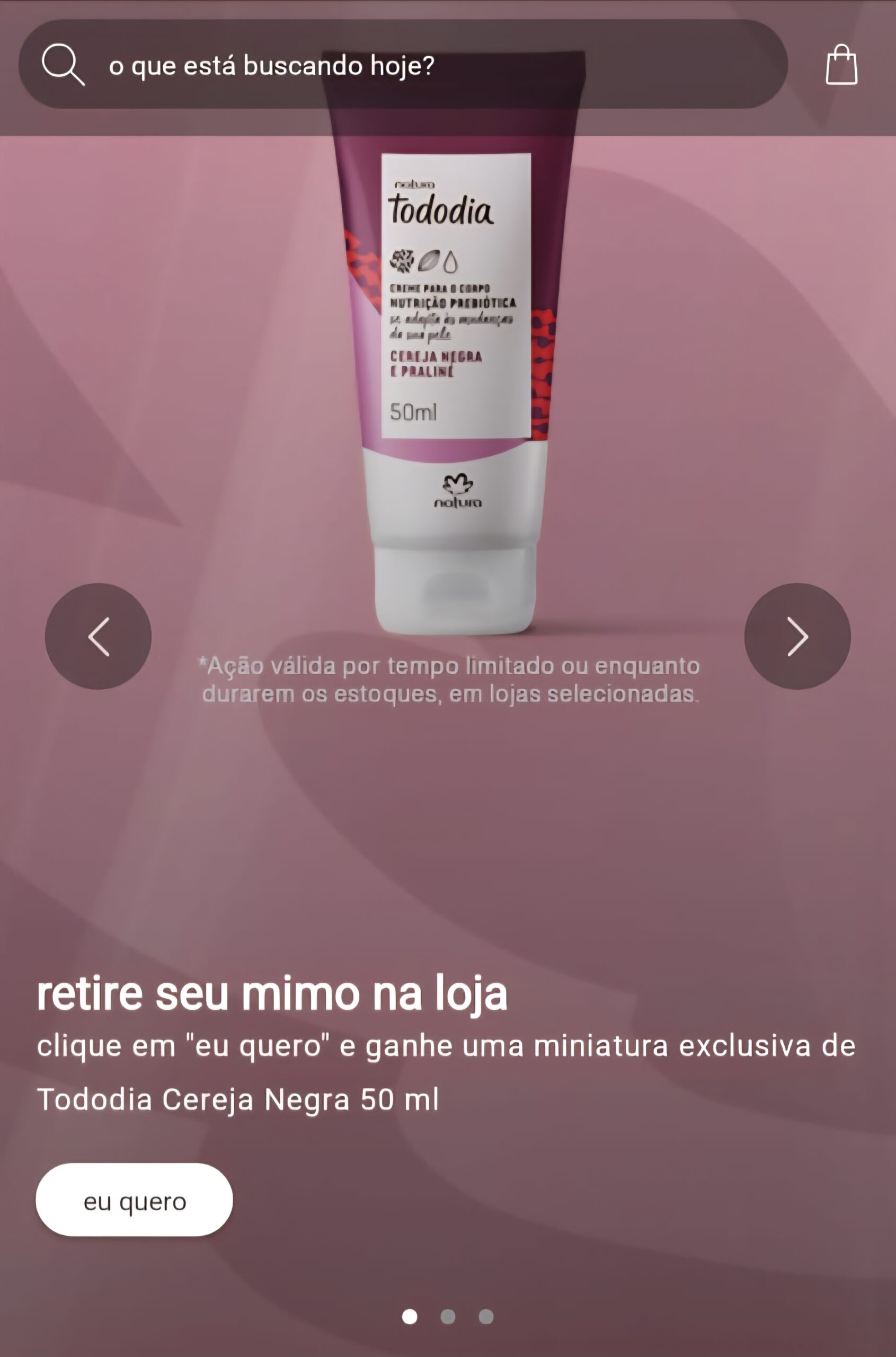Open the shopping bag

(841, 65)
